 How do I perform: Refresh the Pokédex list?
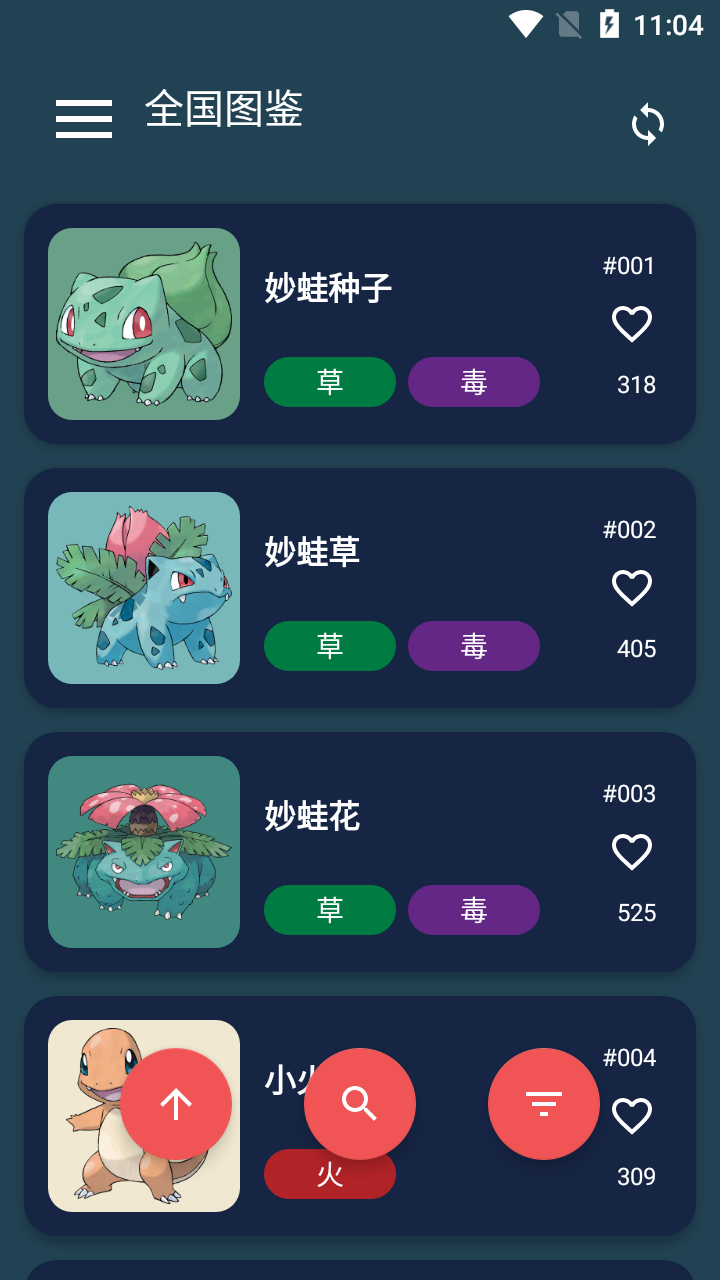[x=647, y=123]
